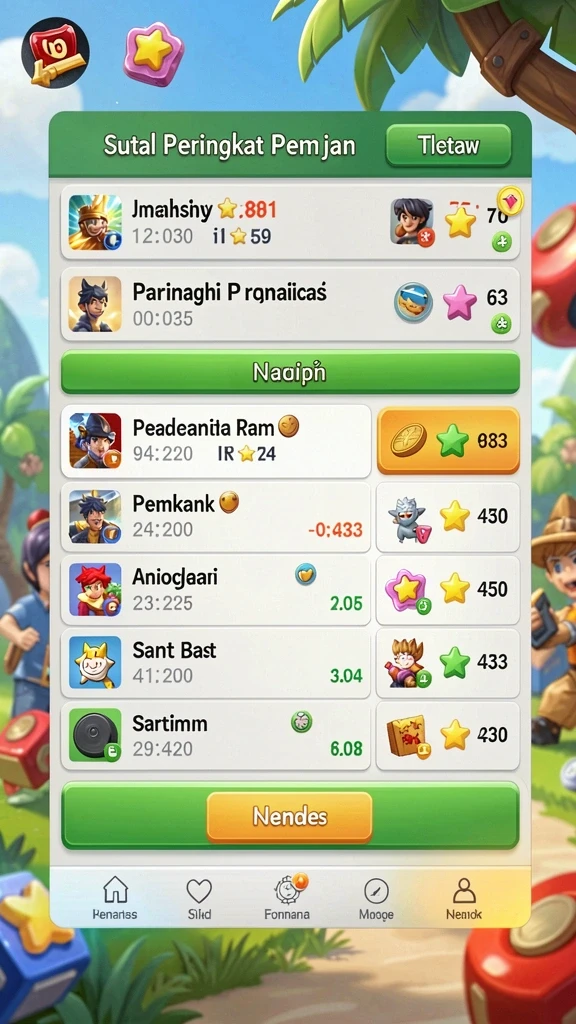Screen dimensions: 576x1024
Task: Open the Peadeanita Ram player row
Action: [x=216, y=441]
